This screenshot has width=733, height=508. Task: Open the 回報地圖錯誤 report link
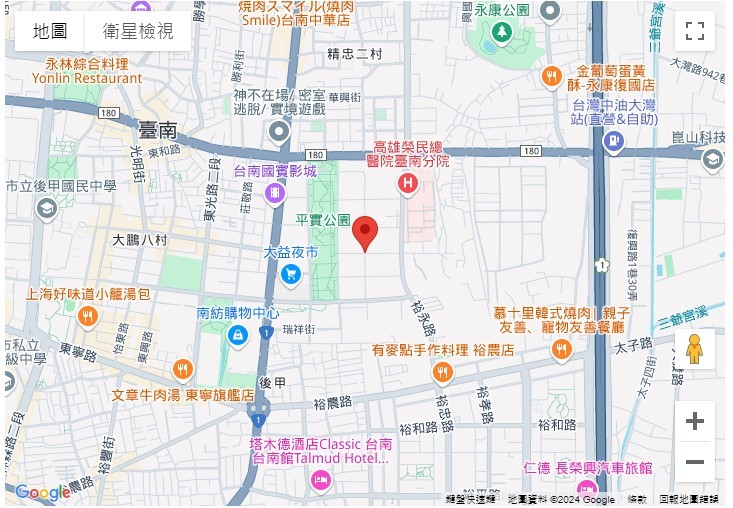tap(688, 499)
